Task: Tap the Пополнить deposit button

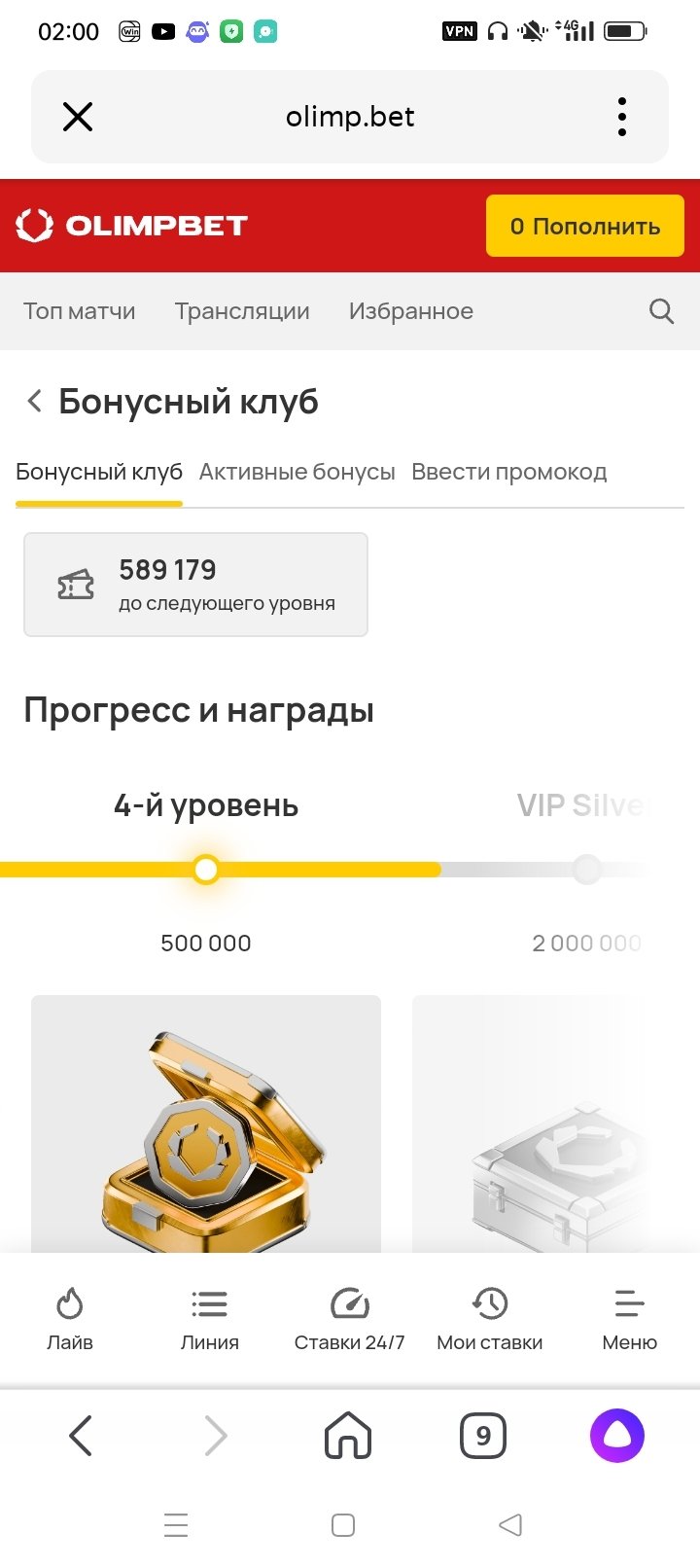Action: point(584,226)
